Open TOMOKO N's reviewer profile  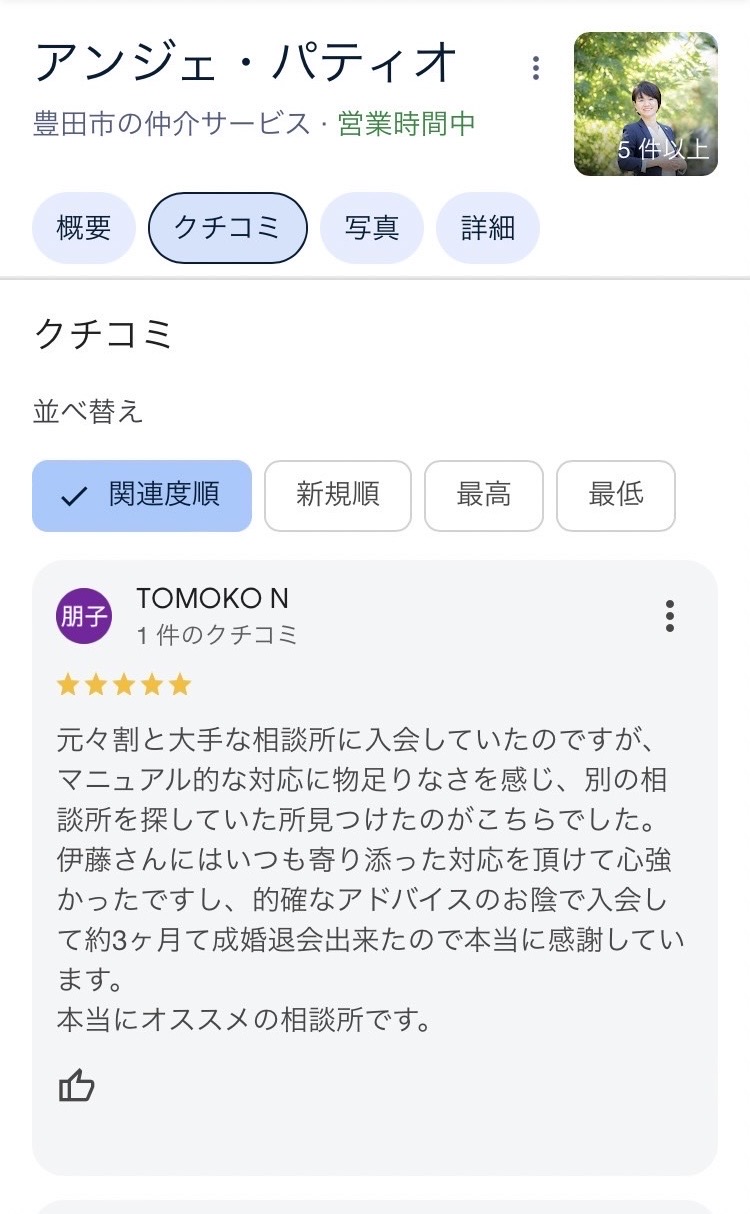tap(212, 599)
